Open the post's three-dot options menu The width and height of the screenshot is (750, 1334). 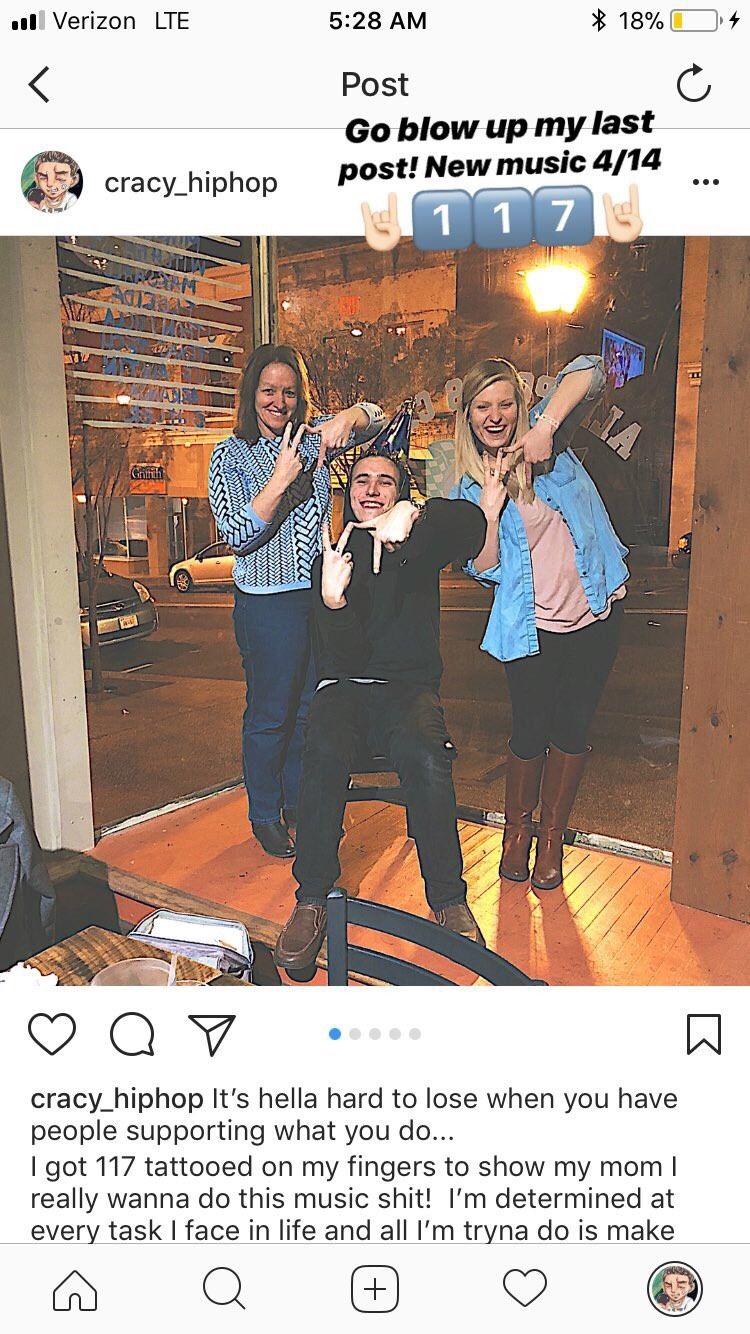pos(705,183)
